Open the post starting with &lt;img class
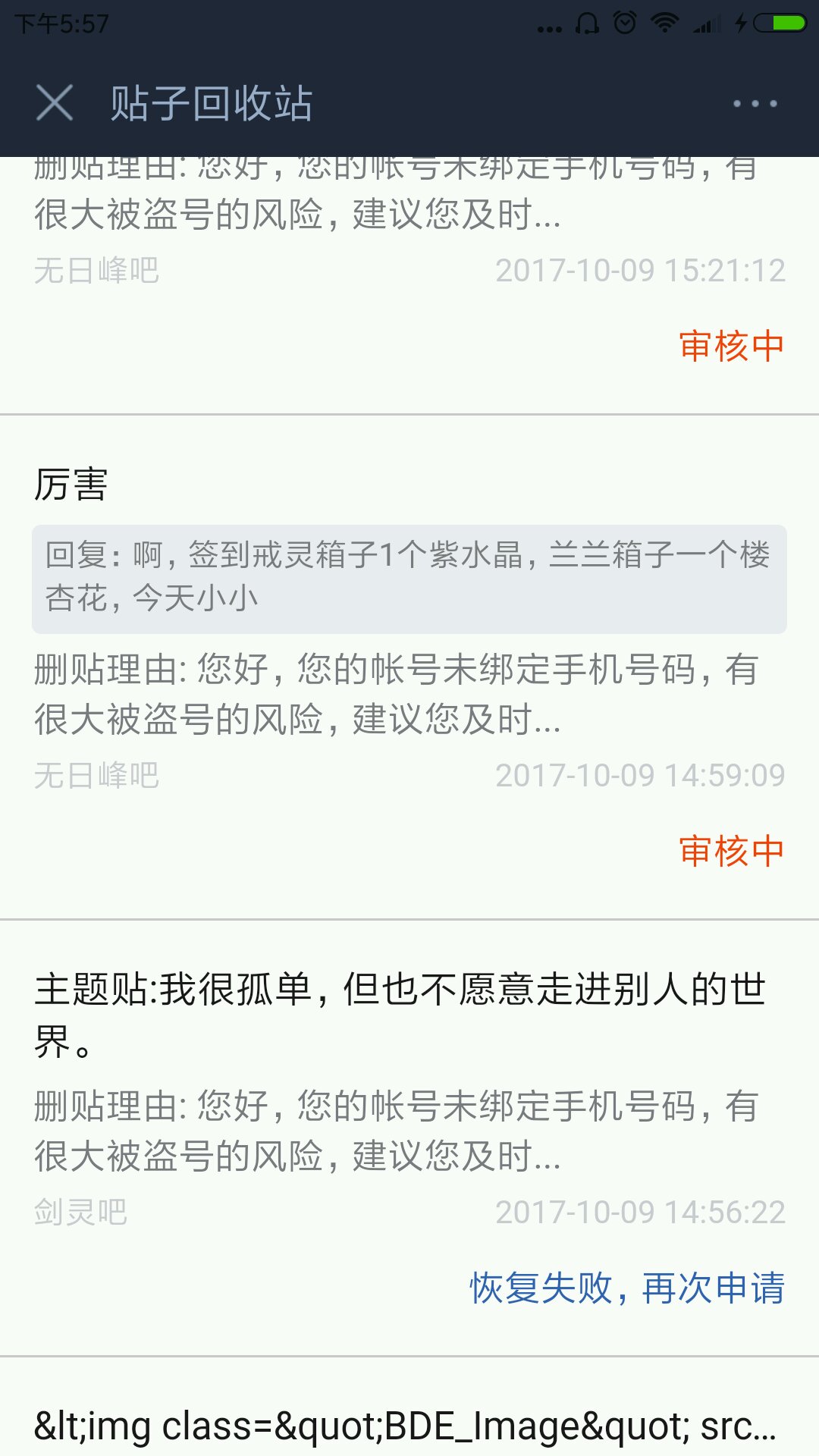 point(405,1426)
